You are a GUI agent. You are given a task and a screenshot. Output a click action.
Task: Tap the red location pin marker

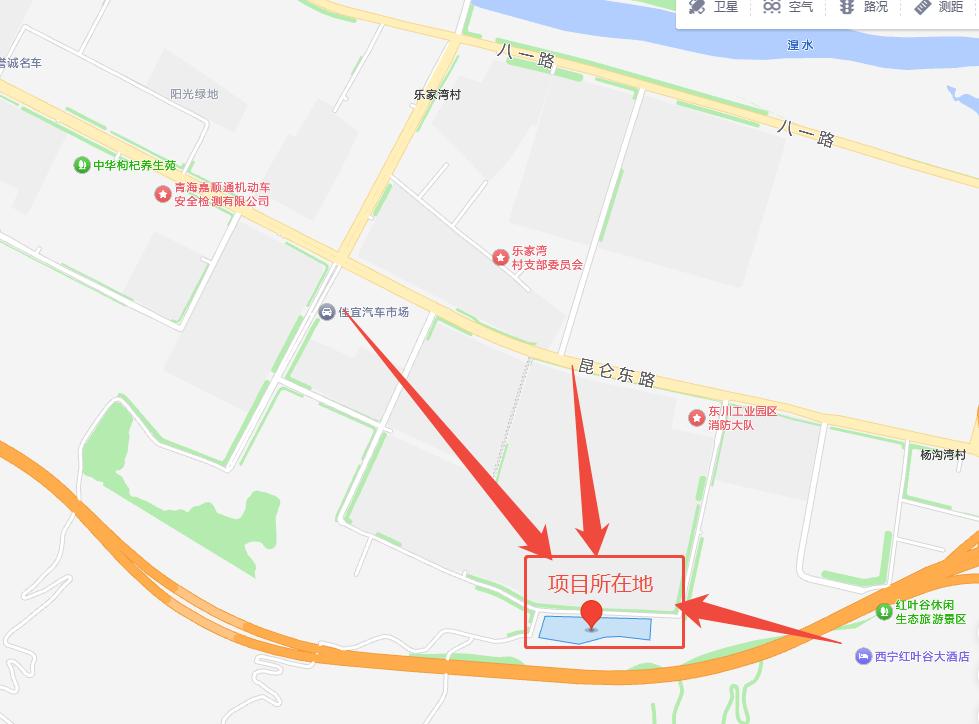592,615
